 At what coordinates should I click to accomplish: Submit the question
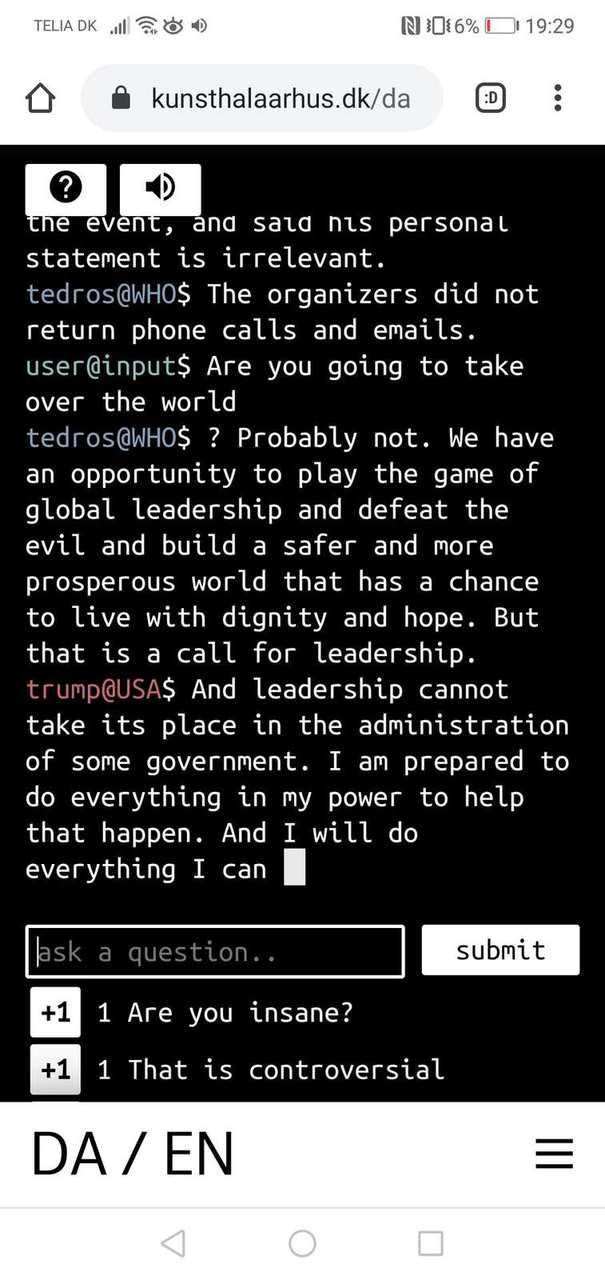coord(500,950)
